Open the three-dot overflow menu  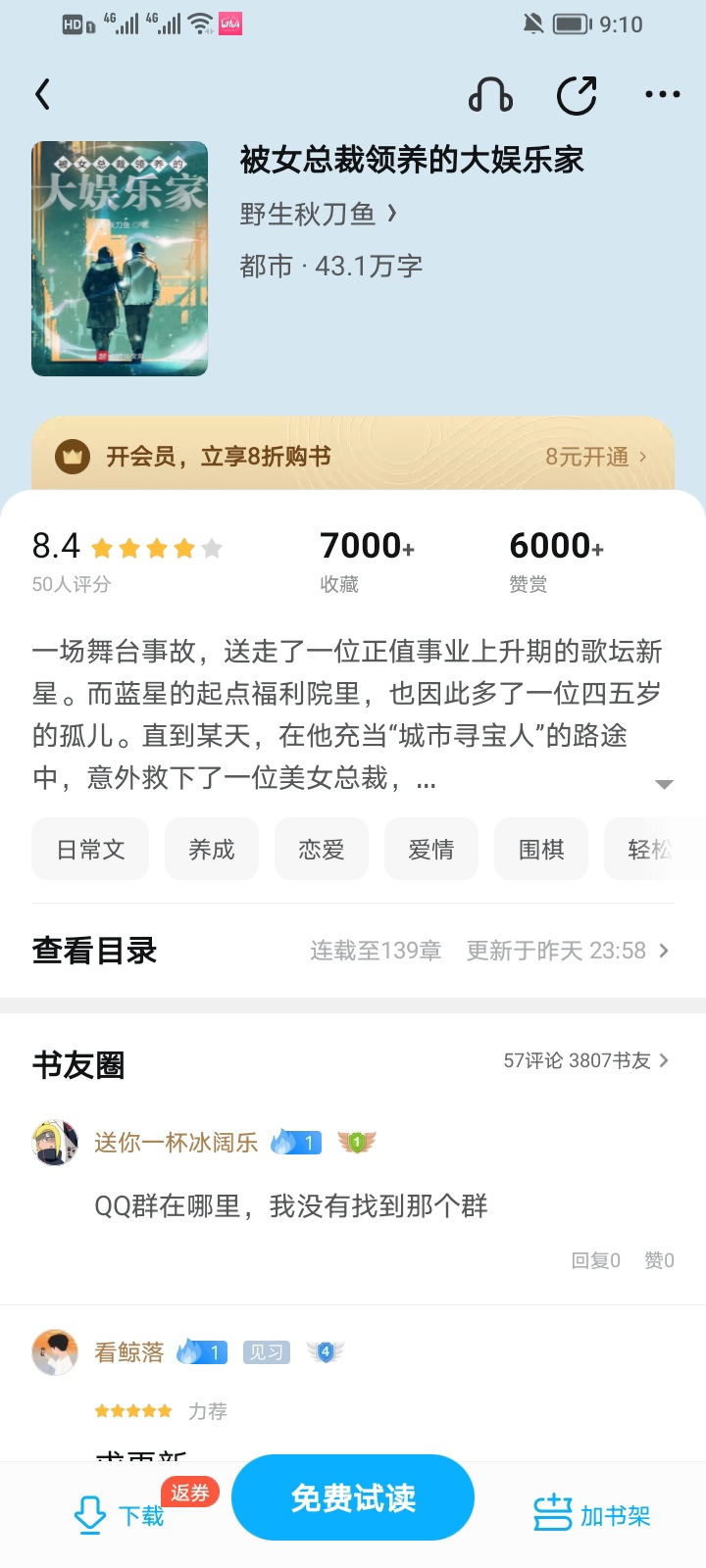pos(663,94)
